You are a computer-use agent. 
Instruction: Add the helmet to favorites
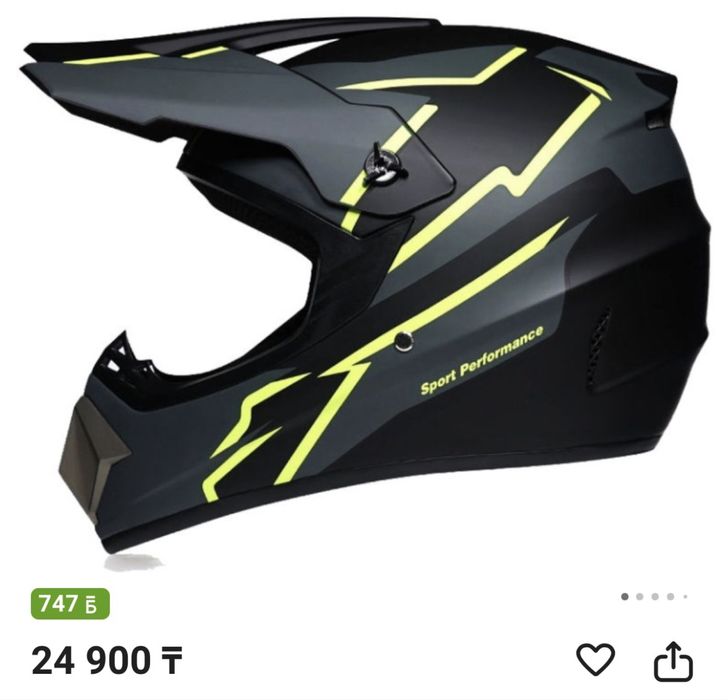(596, 659)
